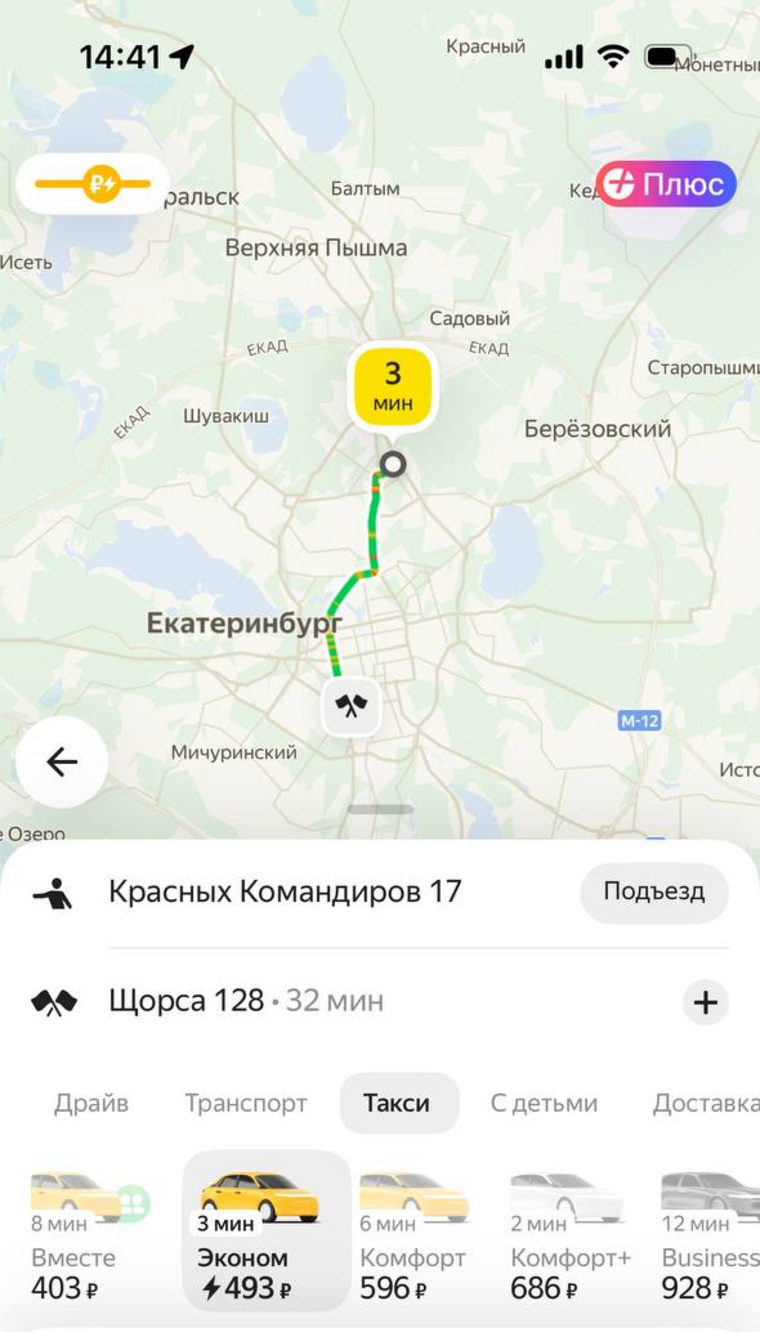The image size is (760, 1332).
Task: Choose the Вместе tariff for 403 ₽
Action: point(80,1235)
